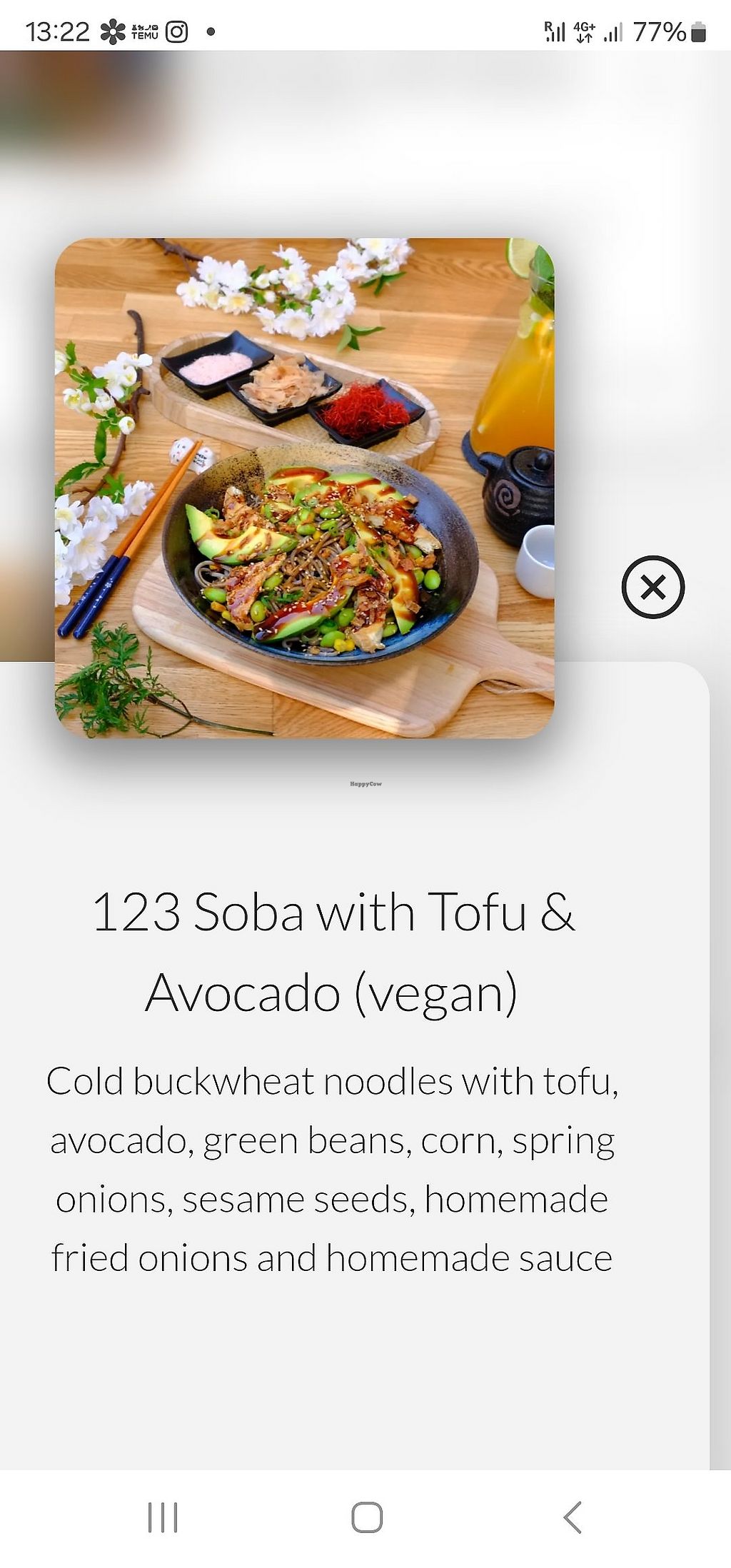The image size is (731, 1568).
Task: Go back using the navigation bar
Action: (573, 1517)
